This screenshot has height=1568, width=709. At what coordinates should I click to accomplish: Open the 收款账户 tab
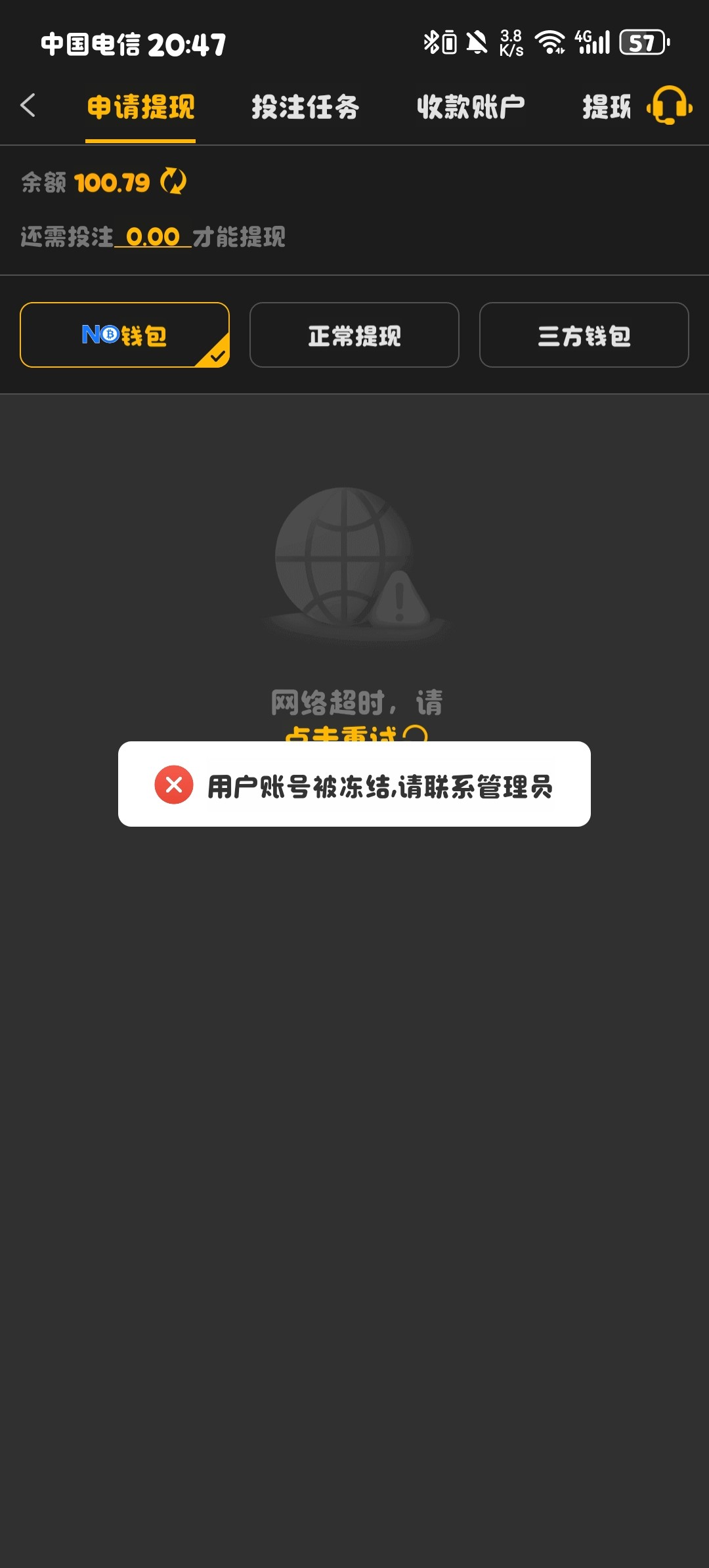(x=471, y=107)
